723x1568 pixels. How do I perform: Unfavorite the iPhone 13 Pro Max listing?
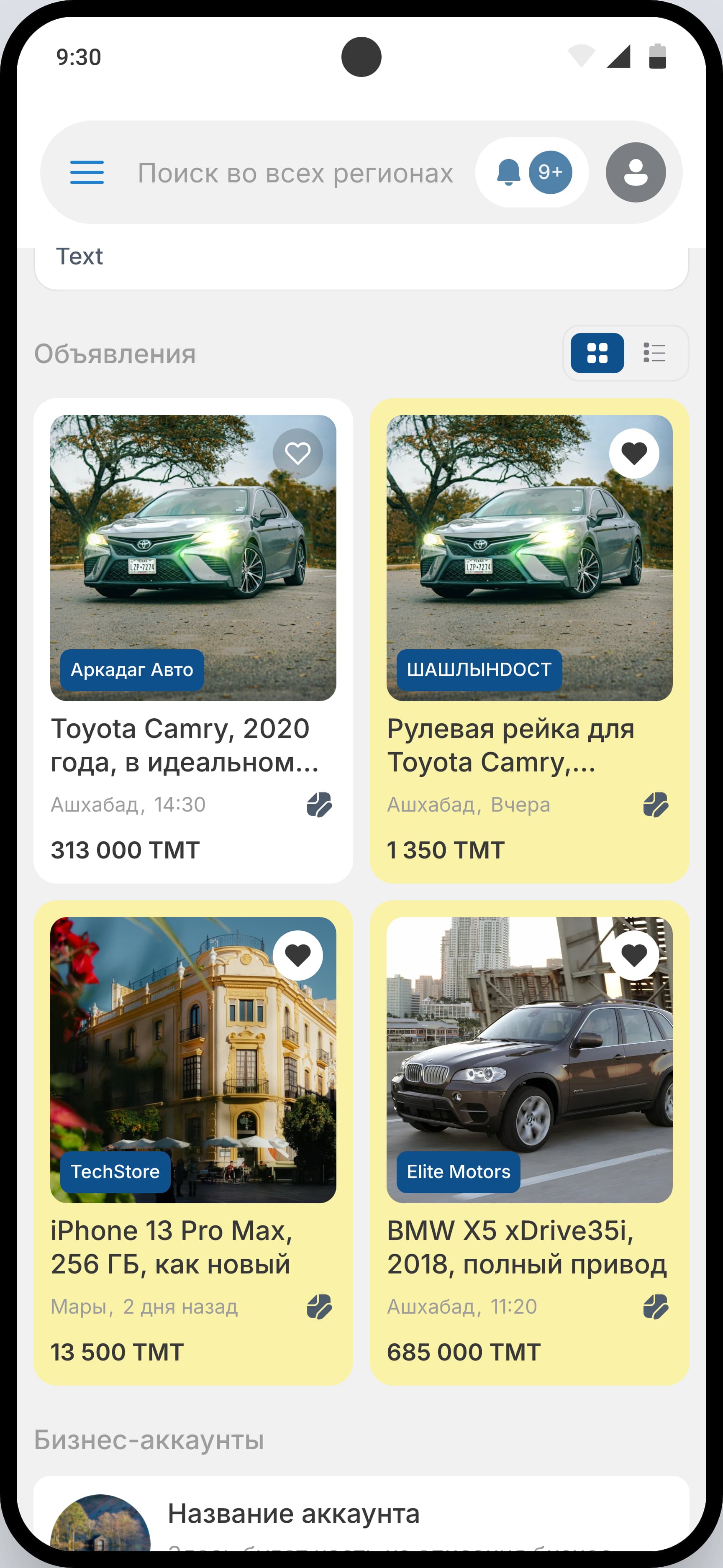pyautogui.click(x=297, y=955)
